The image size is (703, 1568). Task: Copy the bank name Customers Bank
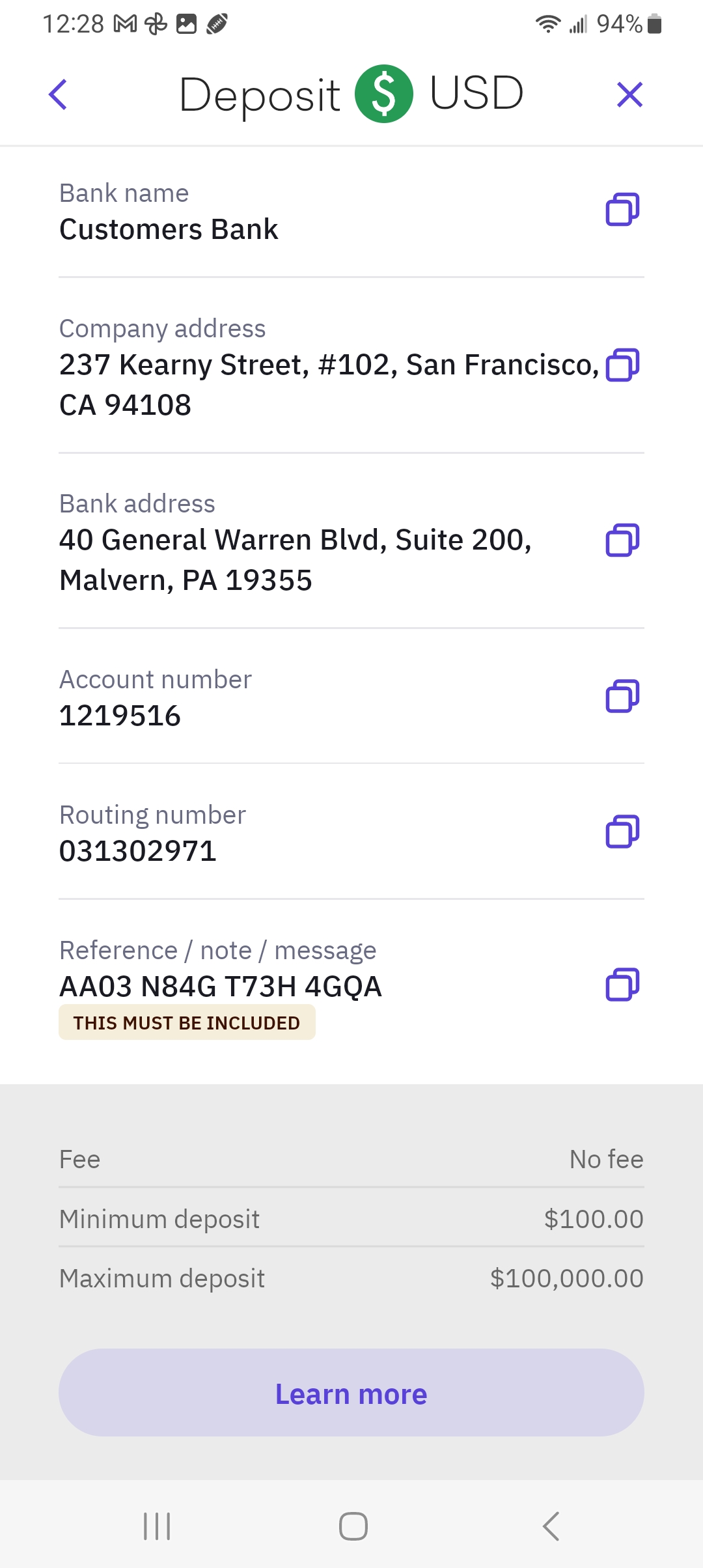pyautogui.click(x=622, y=210)
